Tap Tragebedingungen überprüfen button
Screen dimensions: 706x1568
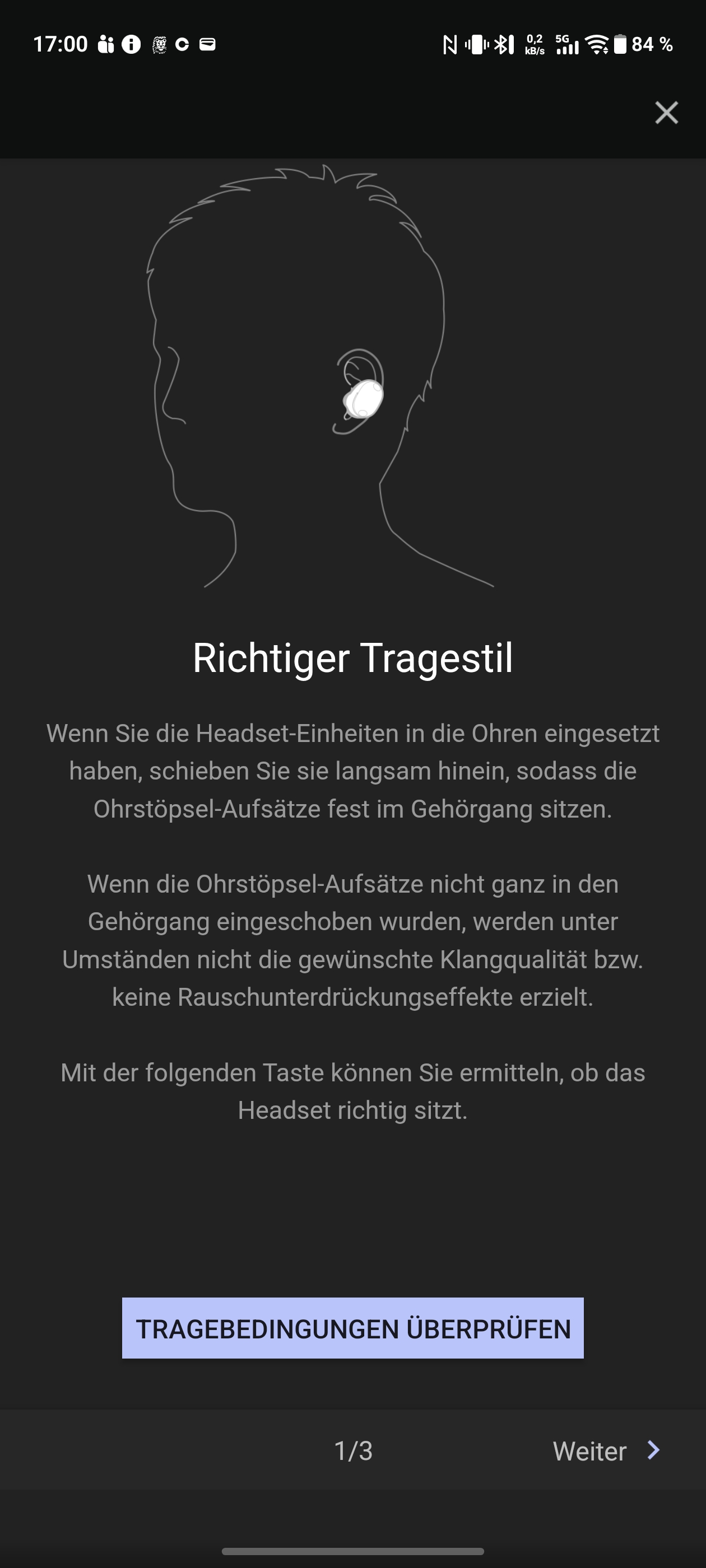pyautogui.click(x=352, y=1328)
